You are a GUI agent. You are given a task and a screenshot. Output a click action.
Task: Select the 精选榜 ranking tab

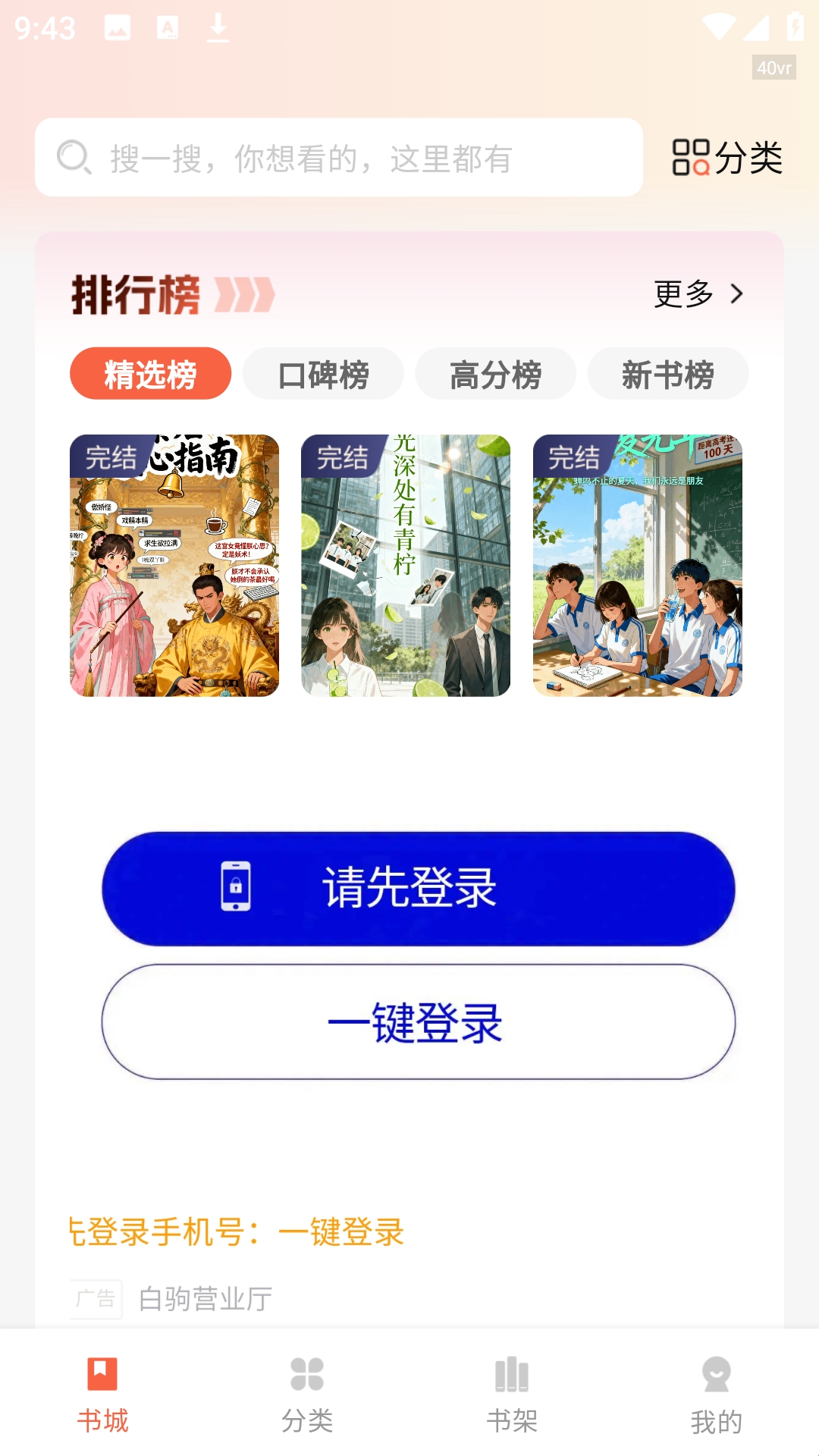150,374
